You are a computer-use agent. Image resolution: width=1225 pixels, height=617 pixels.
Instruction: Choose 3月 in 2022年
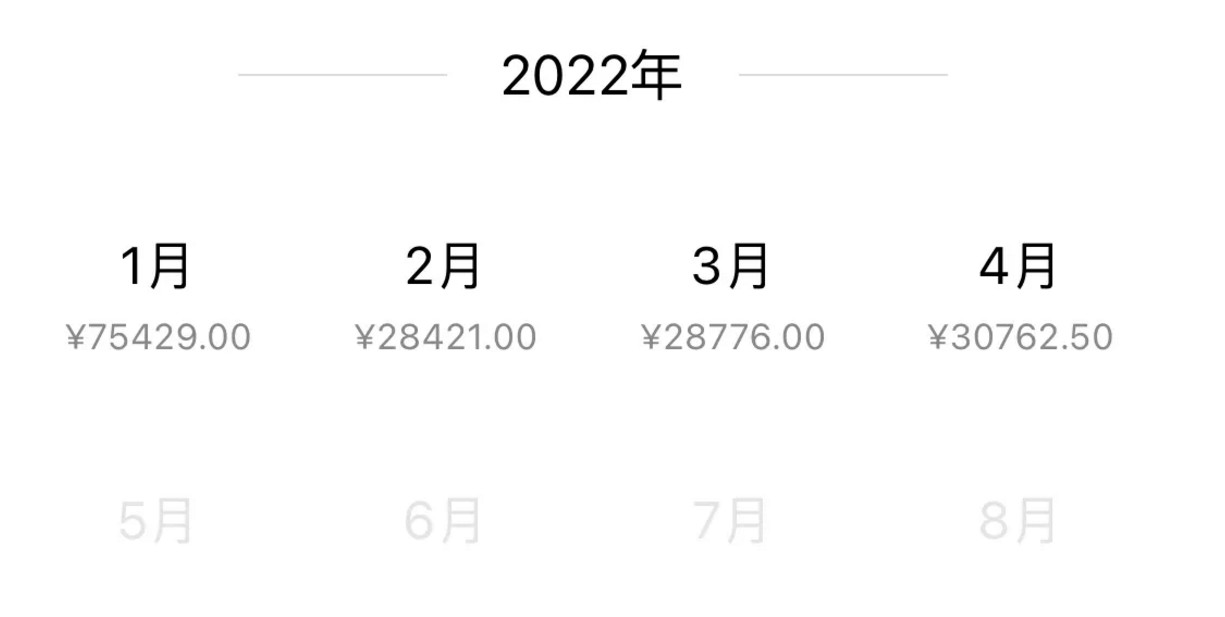(x=731, y=295)
